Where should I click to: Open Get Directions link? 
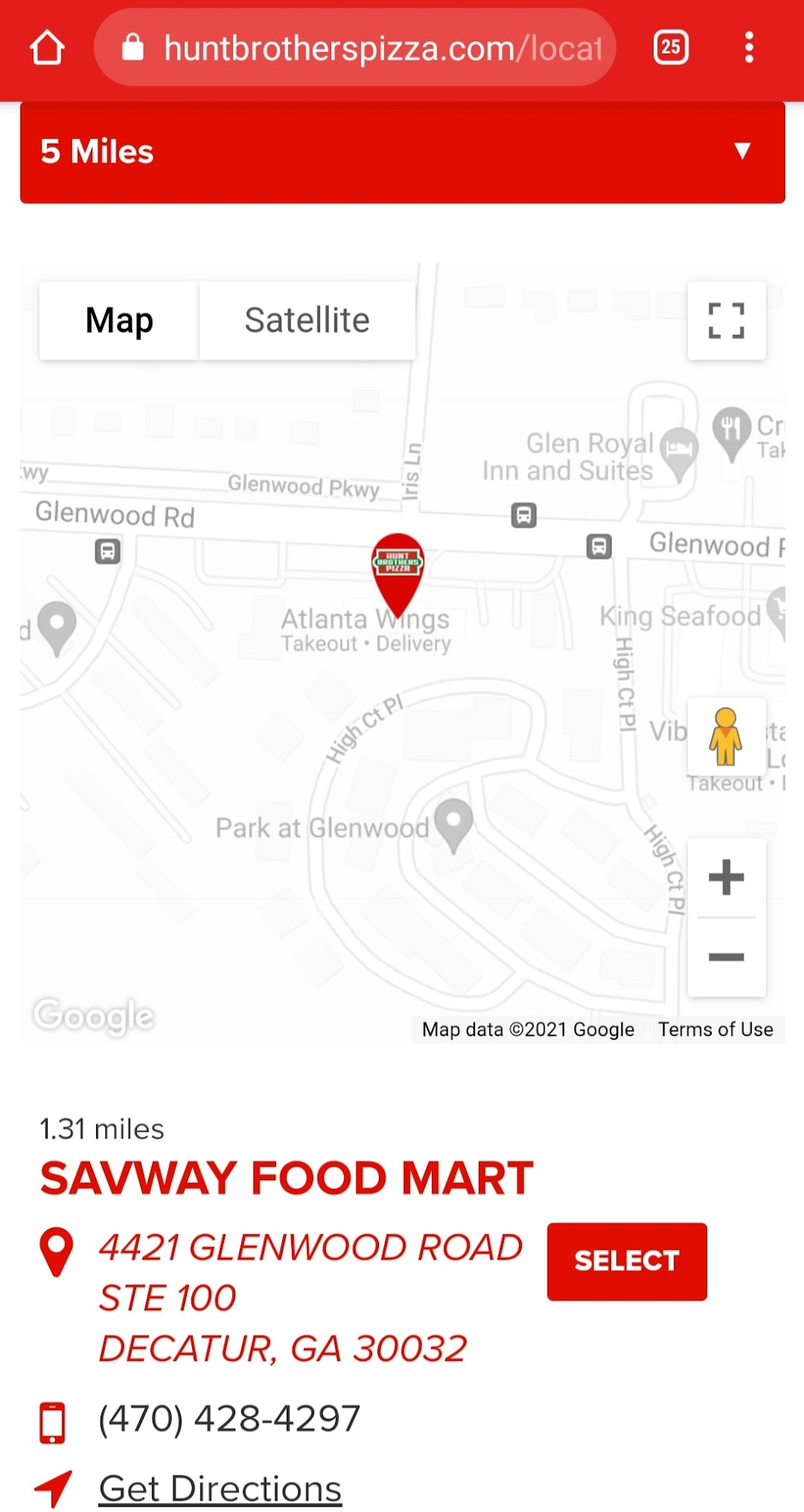pos(220,1489)
